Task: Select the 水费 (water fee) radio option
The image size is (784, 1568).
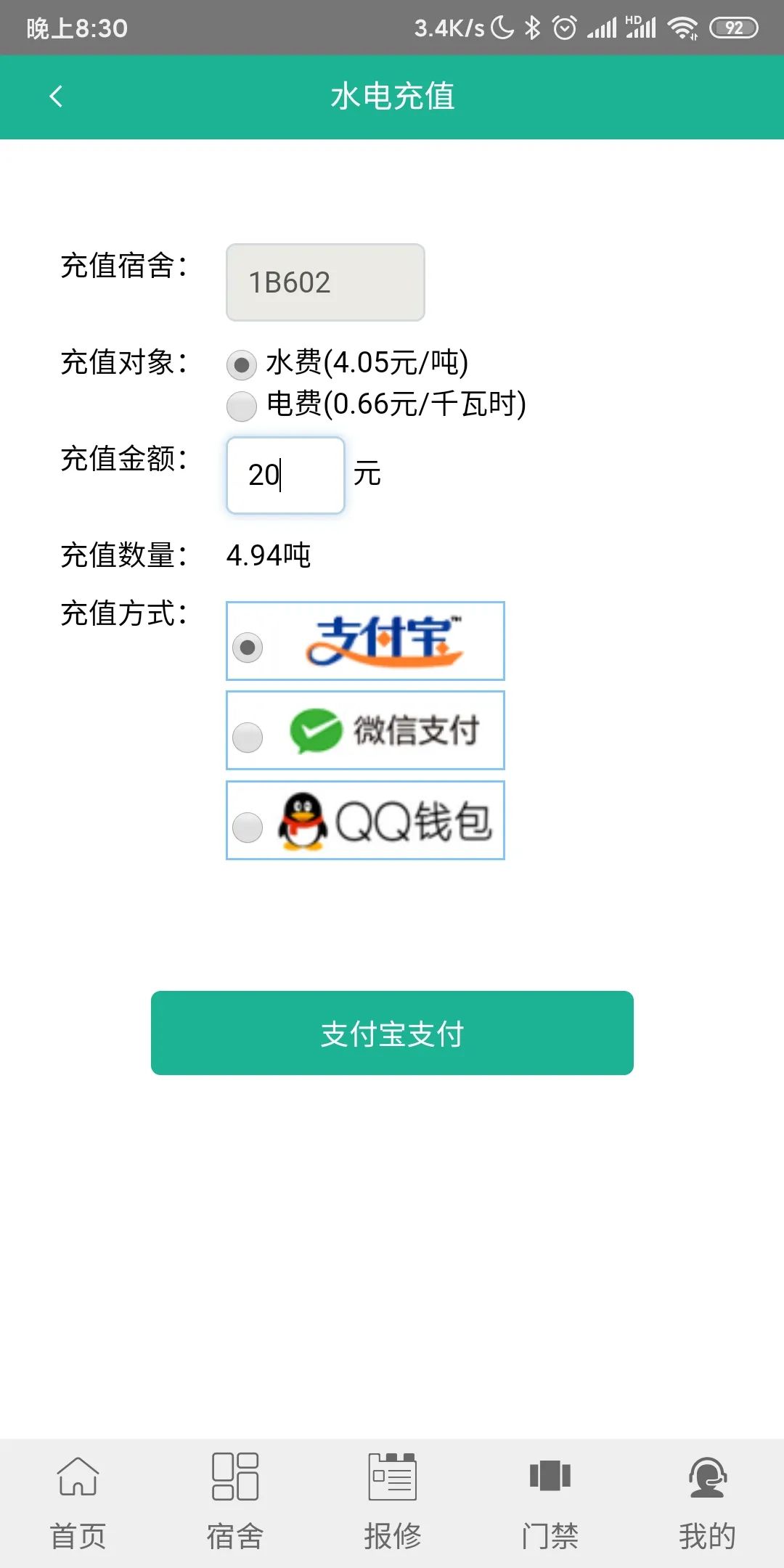Action: [x=242, y=364]
